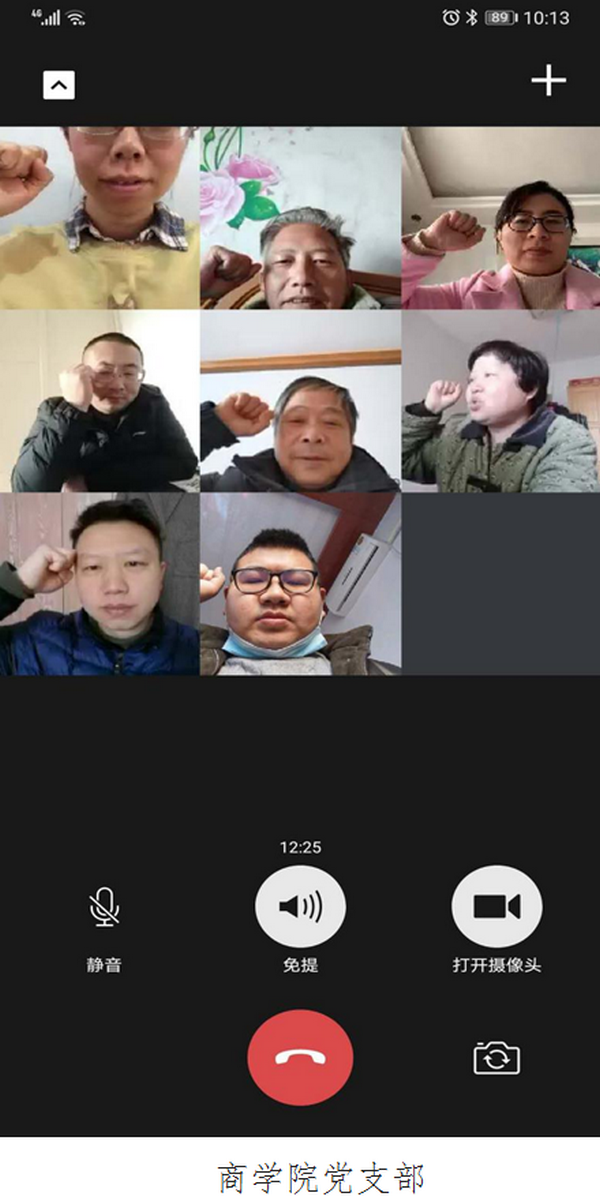Enlarge the video tile of participant in pink jacket
This screenshot has width=600, height=1197.
(501, 217)
